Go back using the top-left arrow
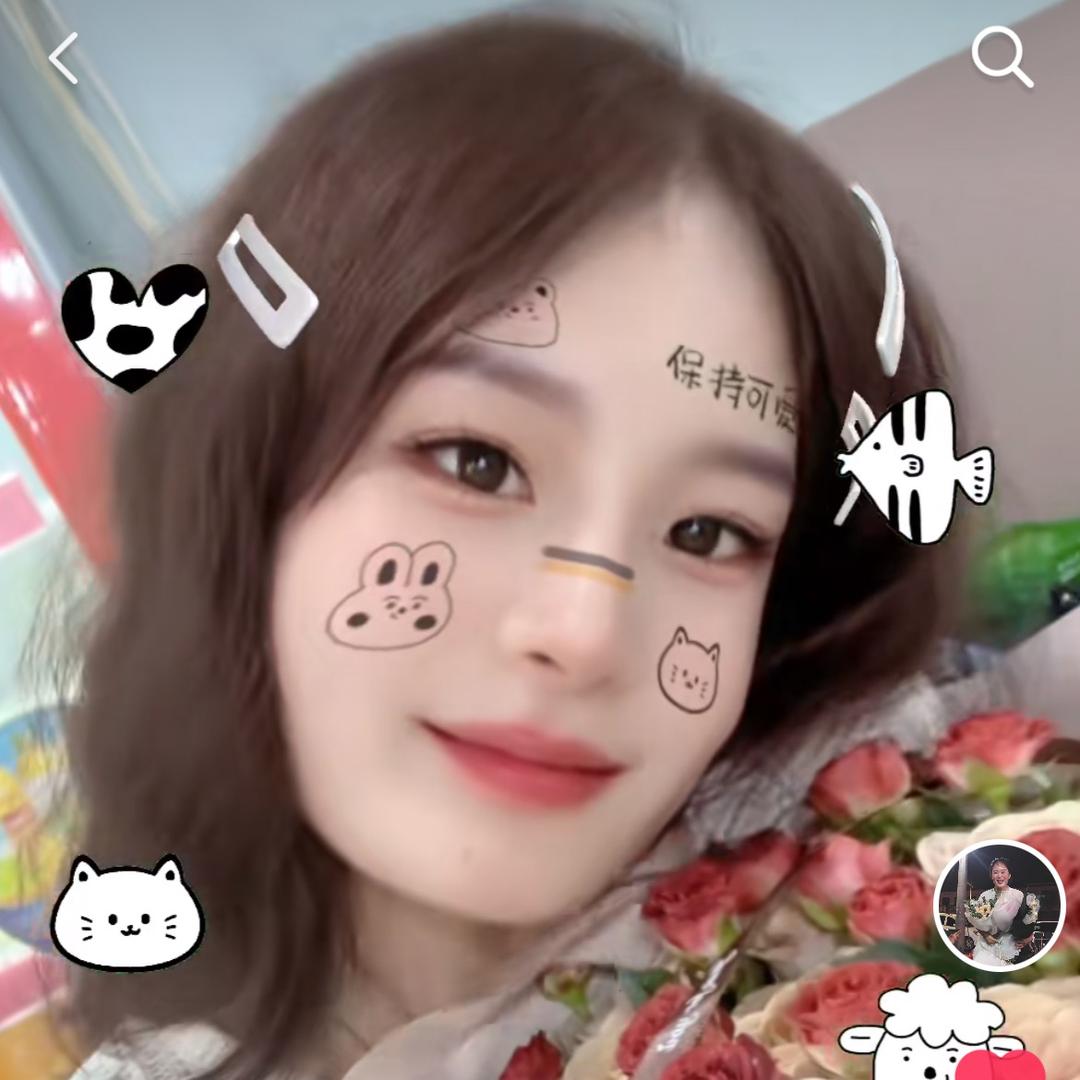Screen dimensions: 1080x1080 point(63,58)
